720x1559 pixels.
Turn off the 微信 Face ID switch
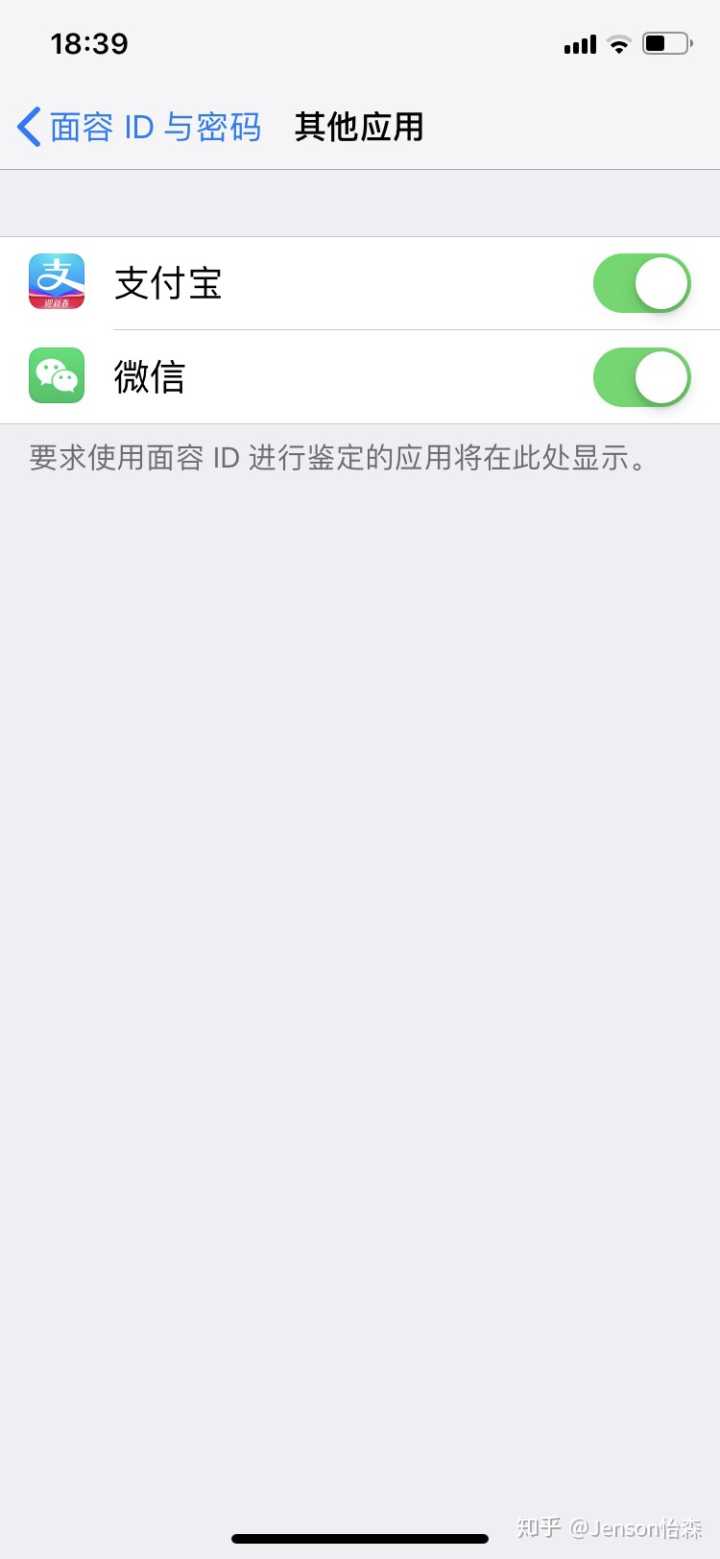641,377
